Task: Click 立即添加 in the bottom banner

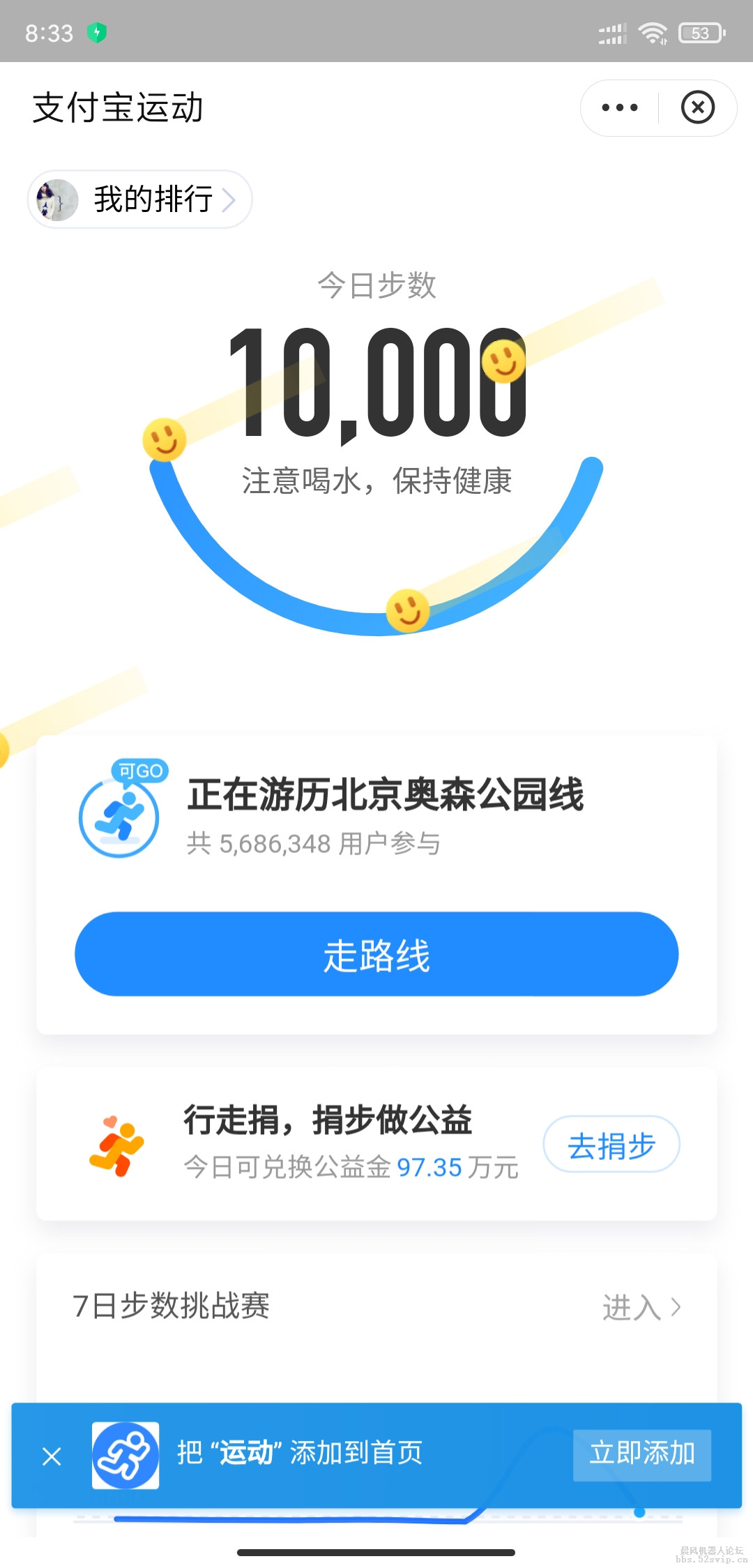Action: coord(641,1456)
